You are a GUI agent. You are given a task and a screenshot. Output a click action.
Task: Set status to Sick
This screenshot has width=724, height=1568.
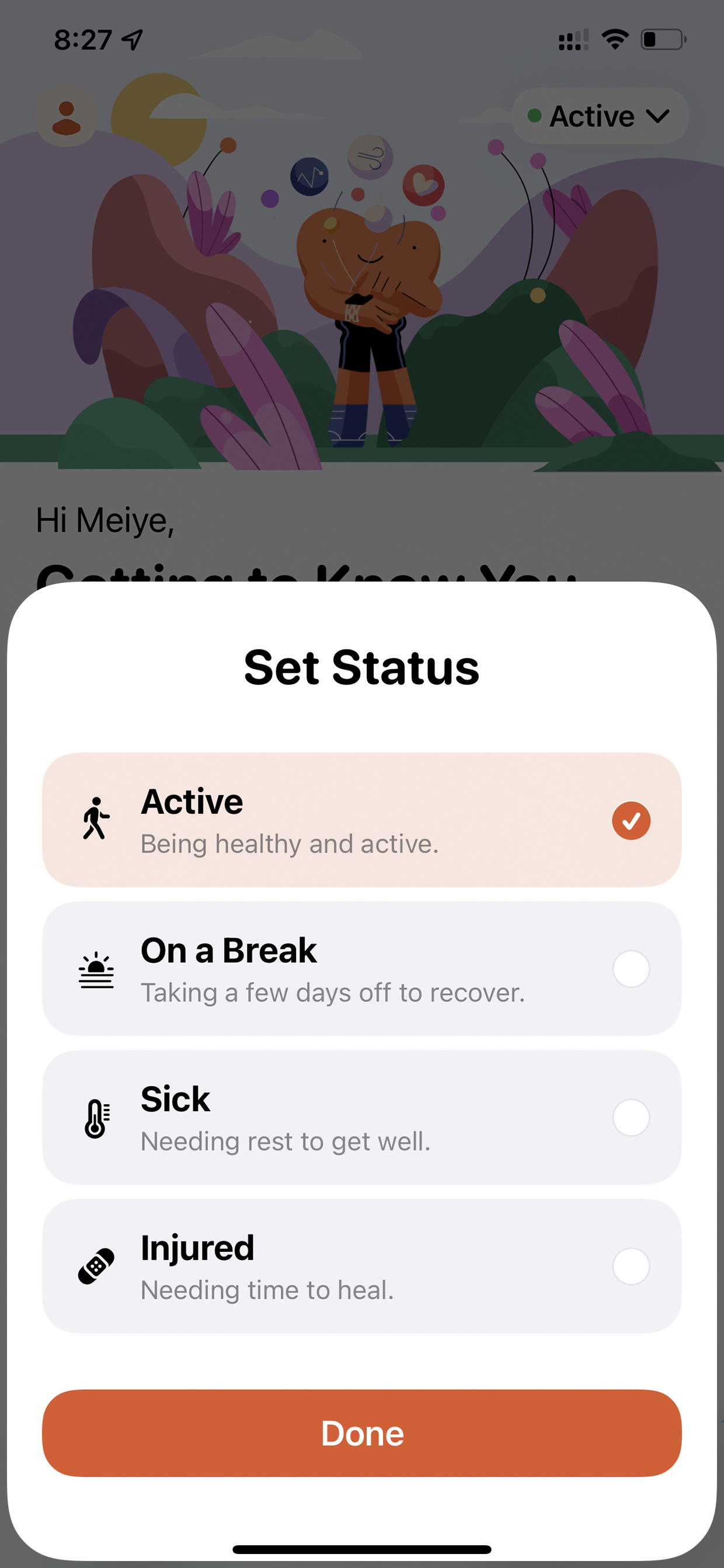[x=361, y=1117]
